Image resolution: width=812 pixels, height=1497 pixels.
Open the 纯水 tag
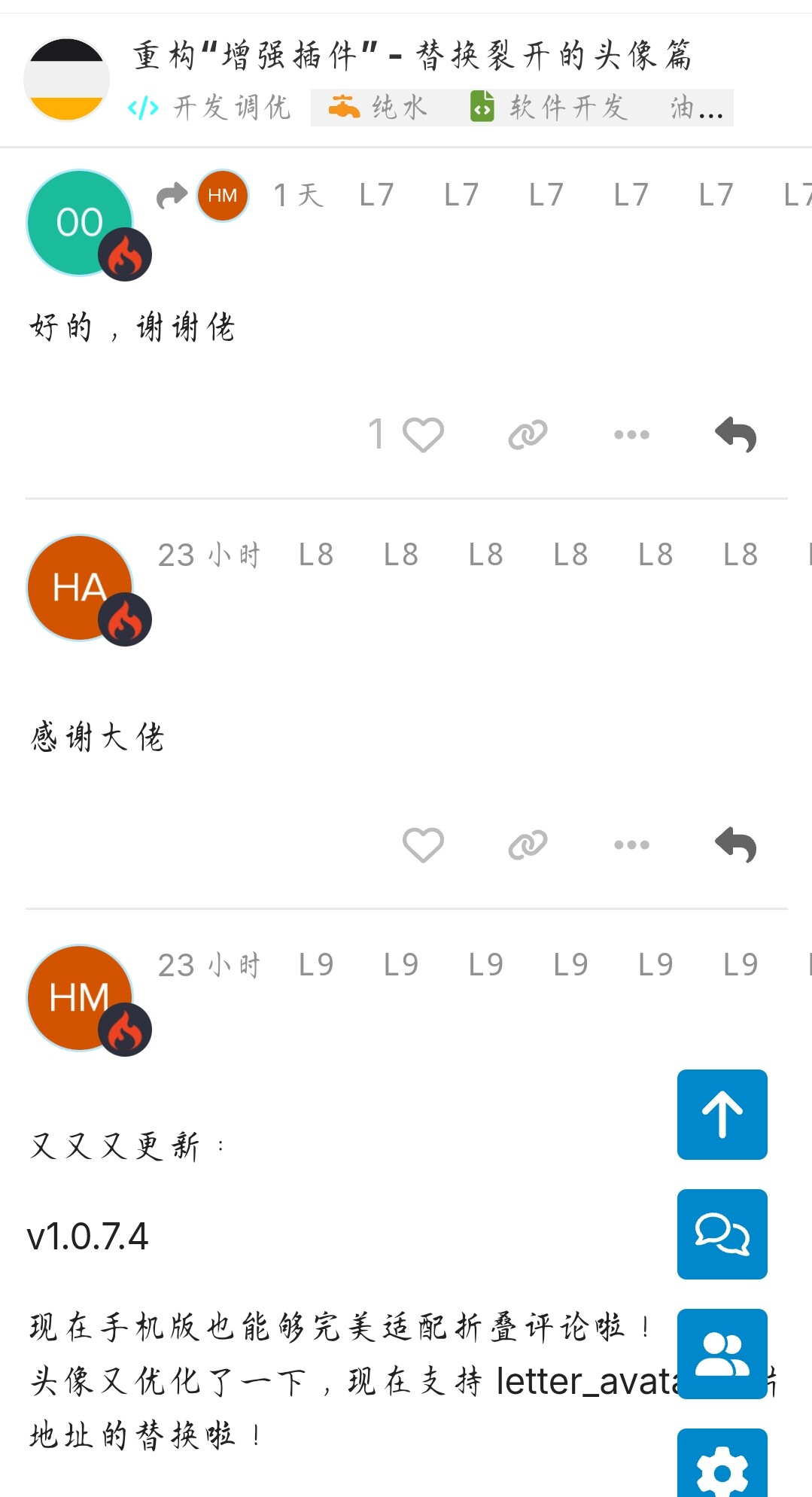(378, 108)
